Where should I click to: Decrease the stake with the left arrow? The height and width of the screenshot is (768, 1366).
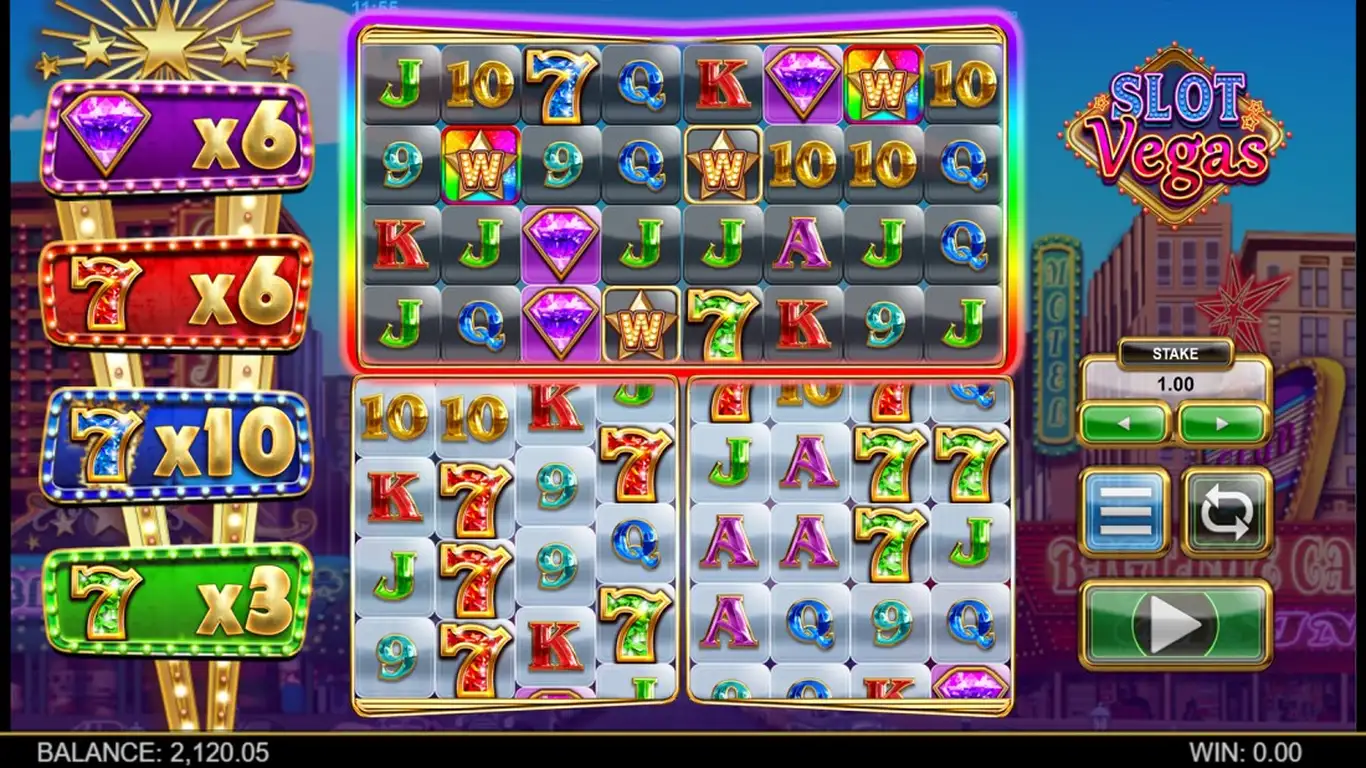click(1124, 424)
